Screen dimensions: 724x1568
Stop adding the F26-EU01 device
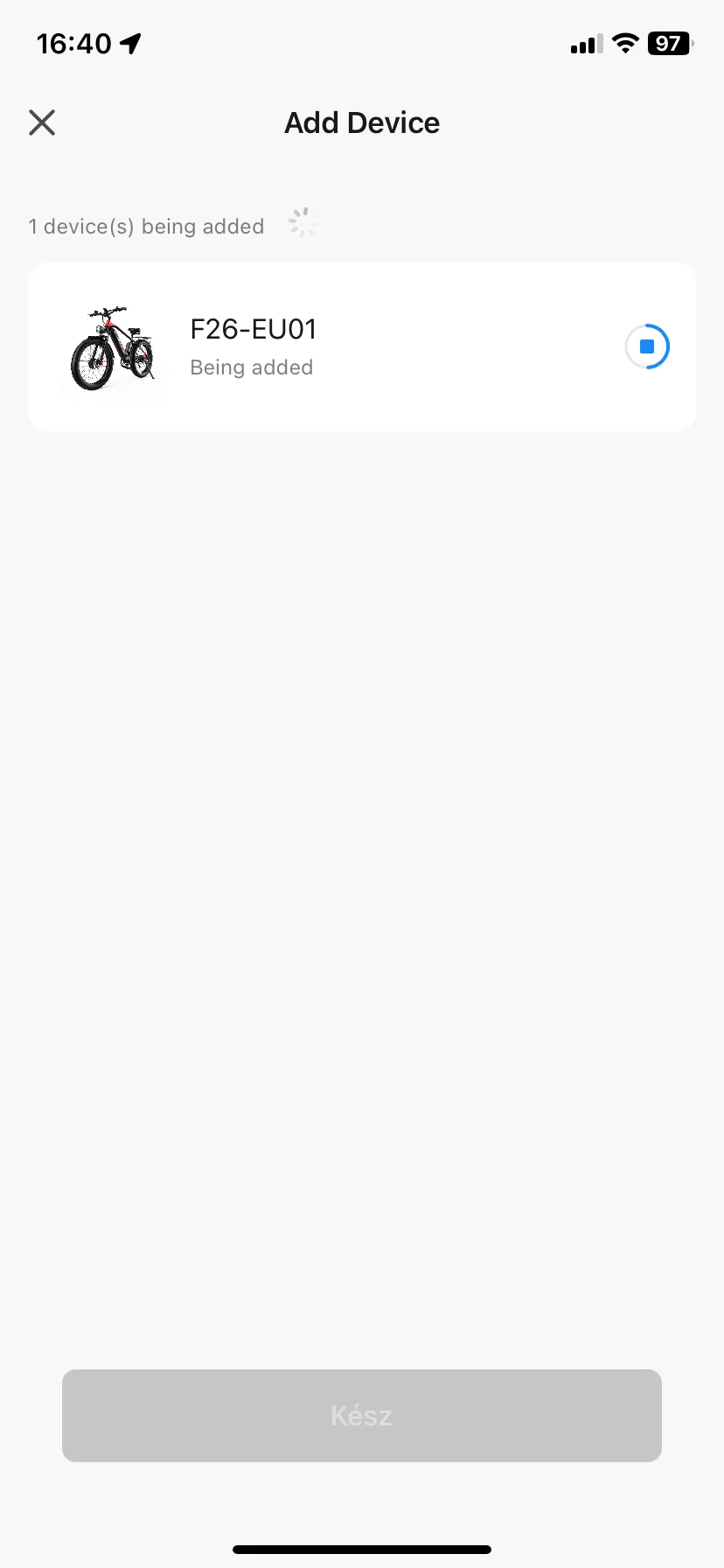pos(647,346)
